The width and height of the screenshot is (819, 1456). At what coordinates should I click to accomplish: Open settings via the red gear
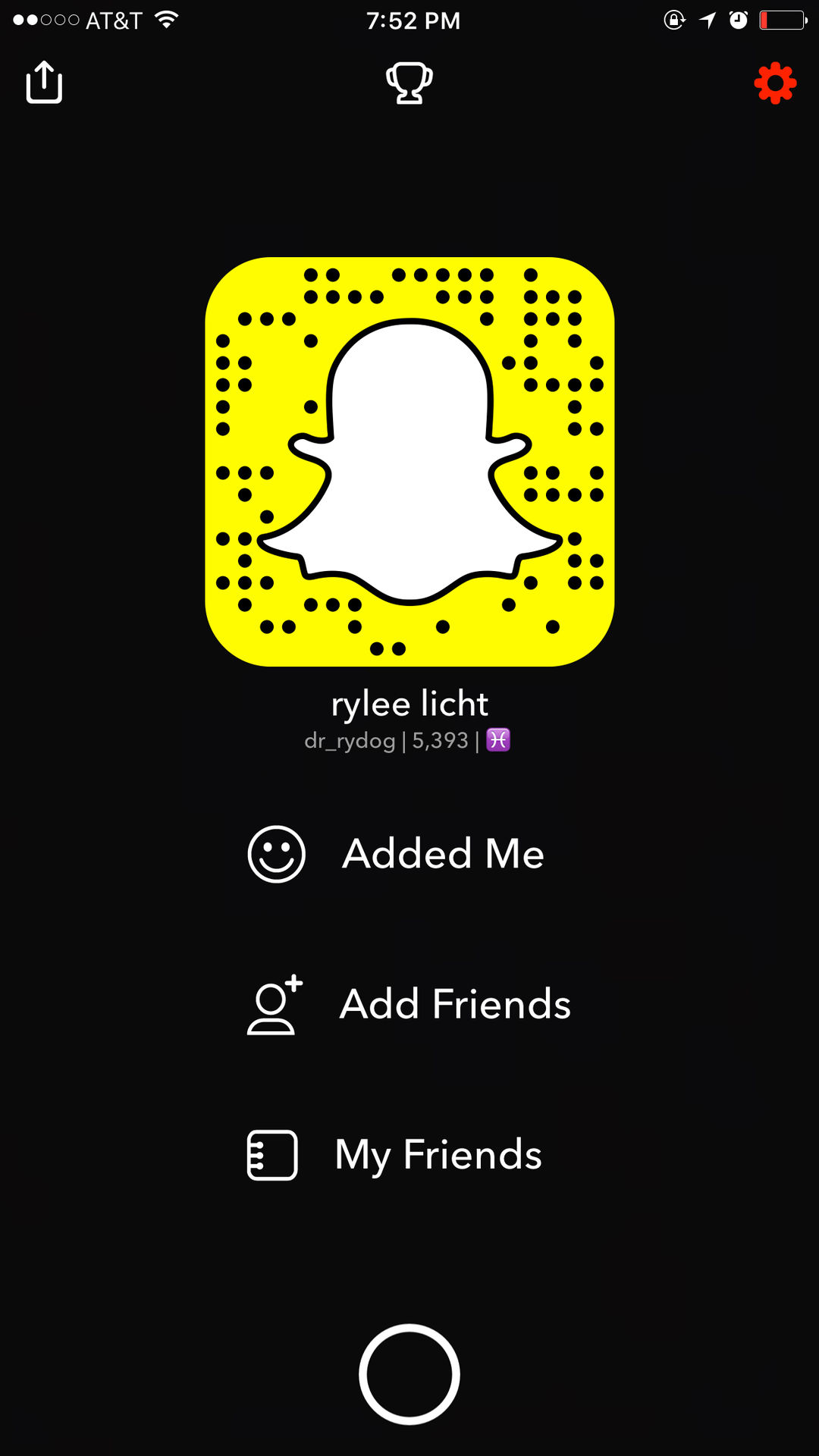tap(775, 83)
